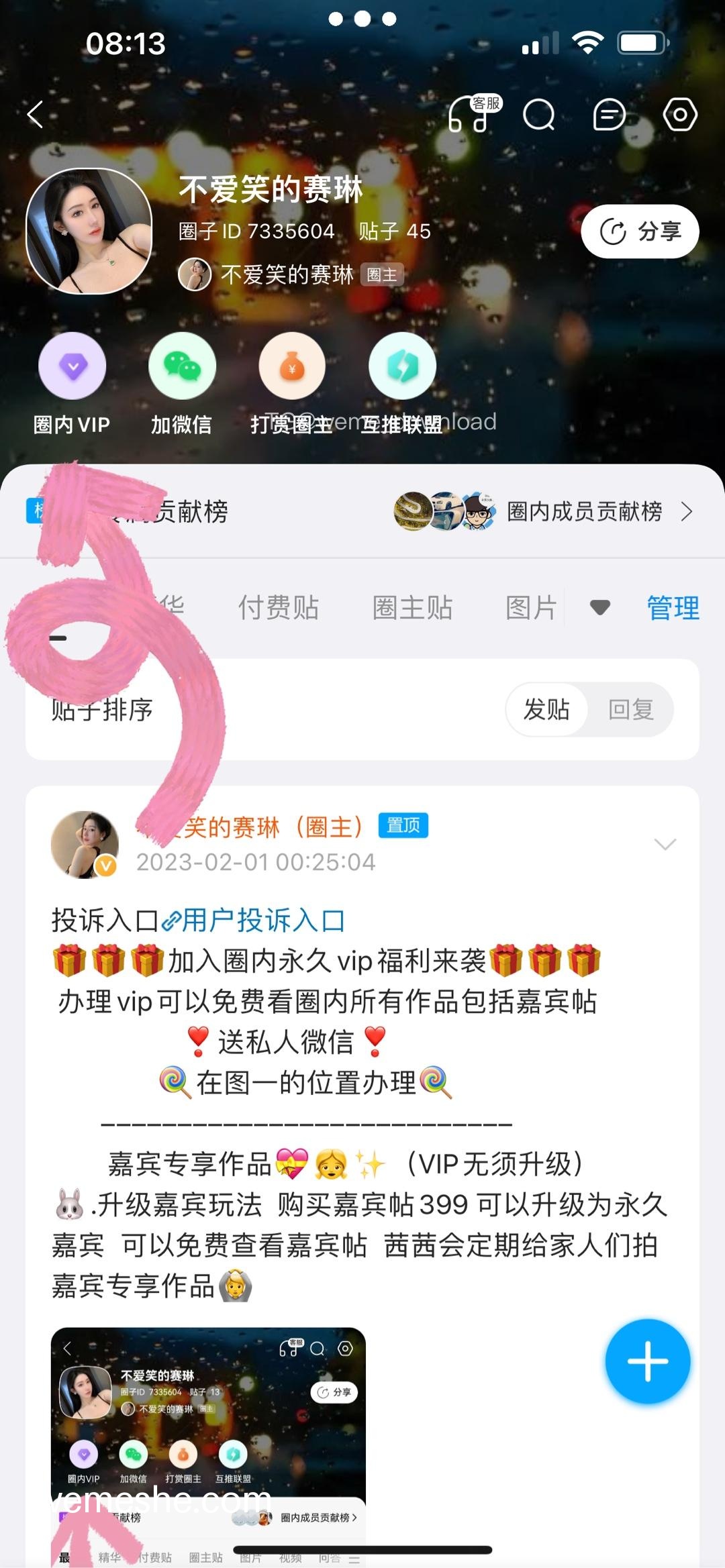The width and height of the screenshot is (725, 1568).
Task: Open the messages chat icon
Action: 610,115
